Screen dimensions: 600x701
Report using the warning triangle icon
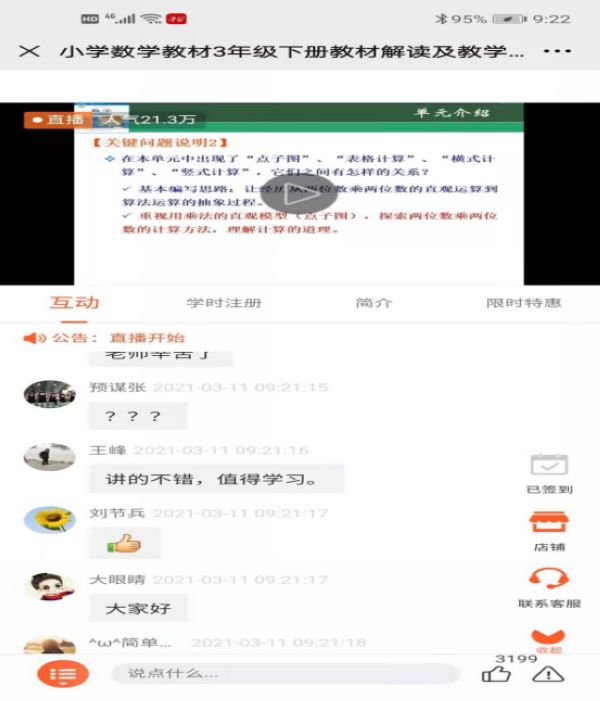(x=547, y=674)
